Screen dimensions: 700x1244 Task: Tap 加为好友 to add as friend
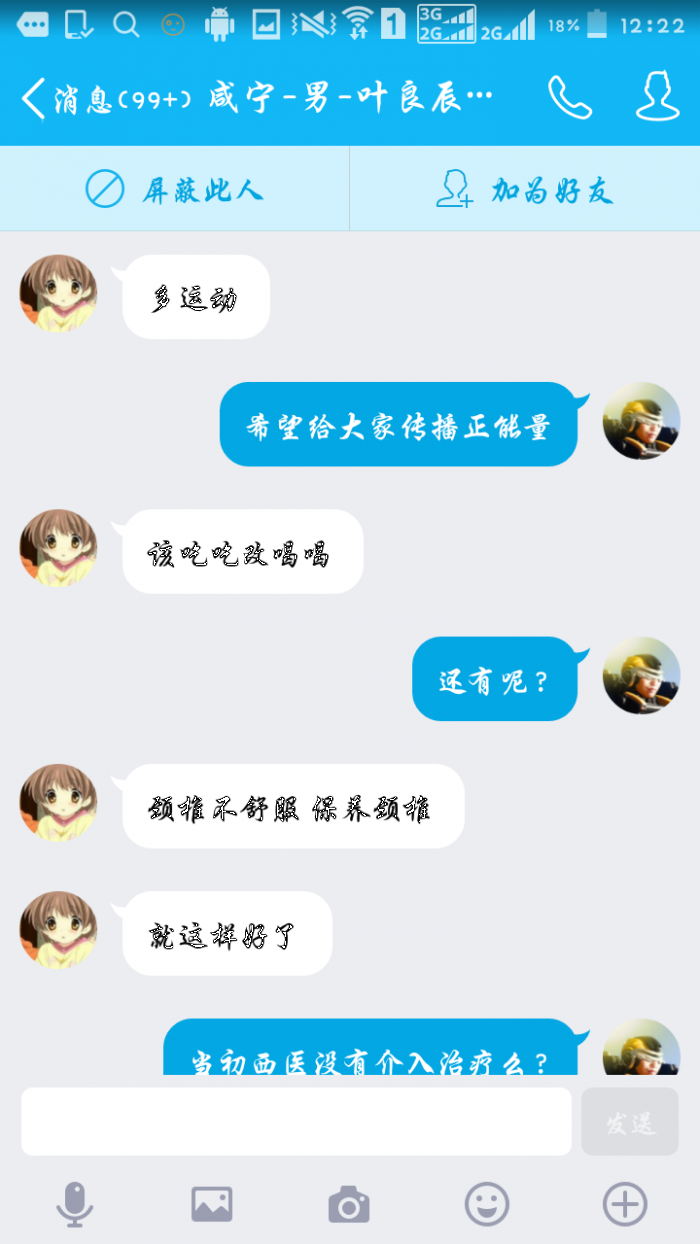coord(525,188)
